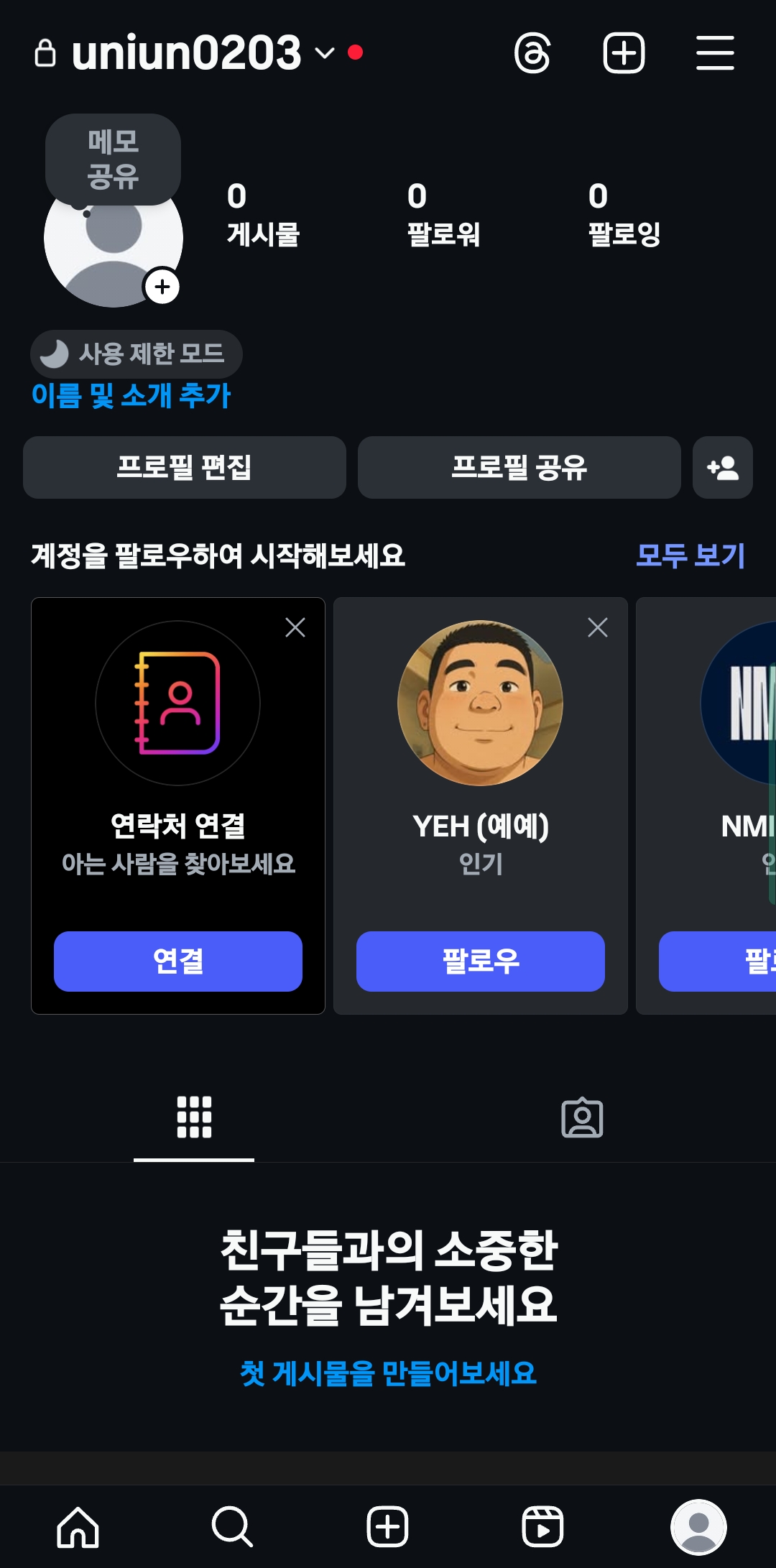Open the hamburger settings menu
The image size is (776, 1568).
(x=715, y=53)
